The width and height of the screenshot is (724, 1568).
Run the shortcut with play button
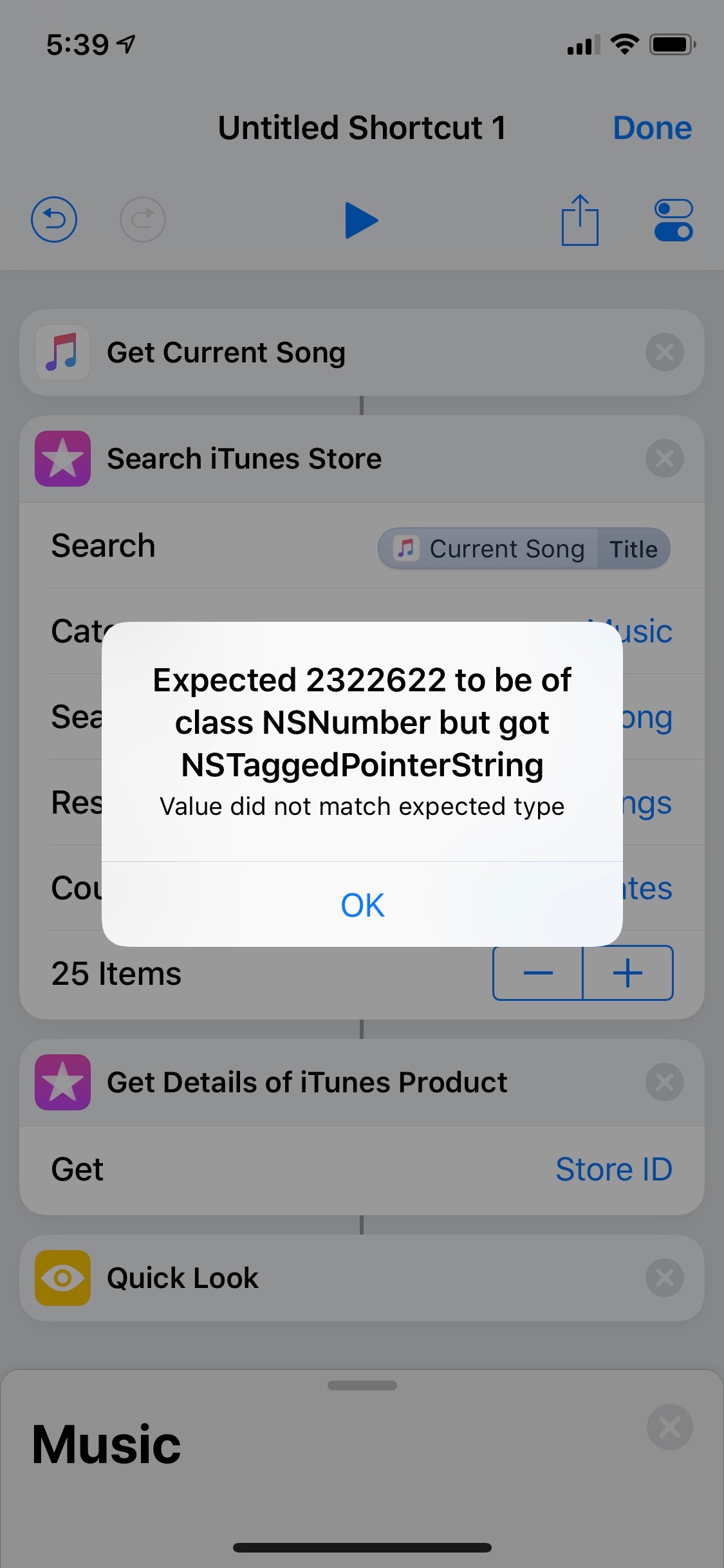tap(361, 220)
